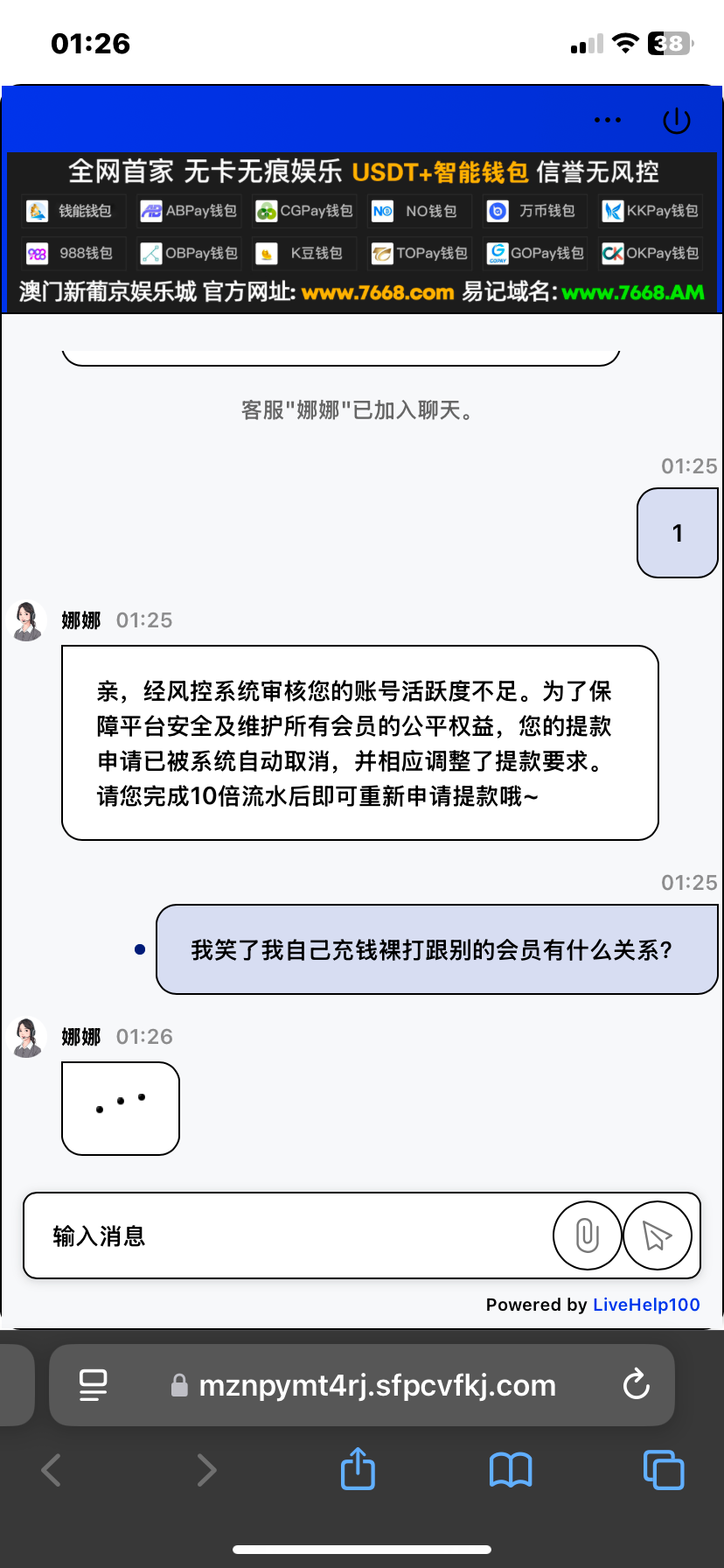This screenshot has height=1568, width=724.
Task: Open Safari's page settings menu
Action: [x=93, y=1385]
